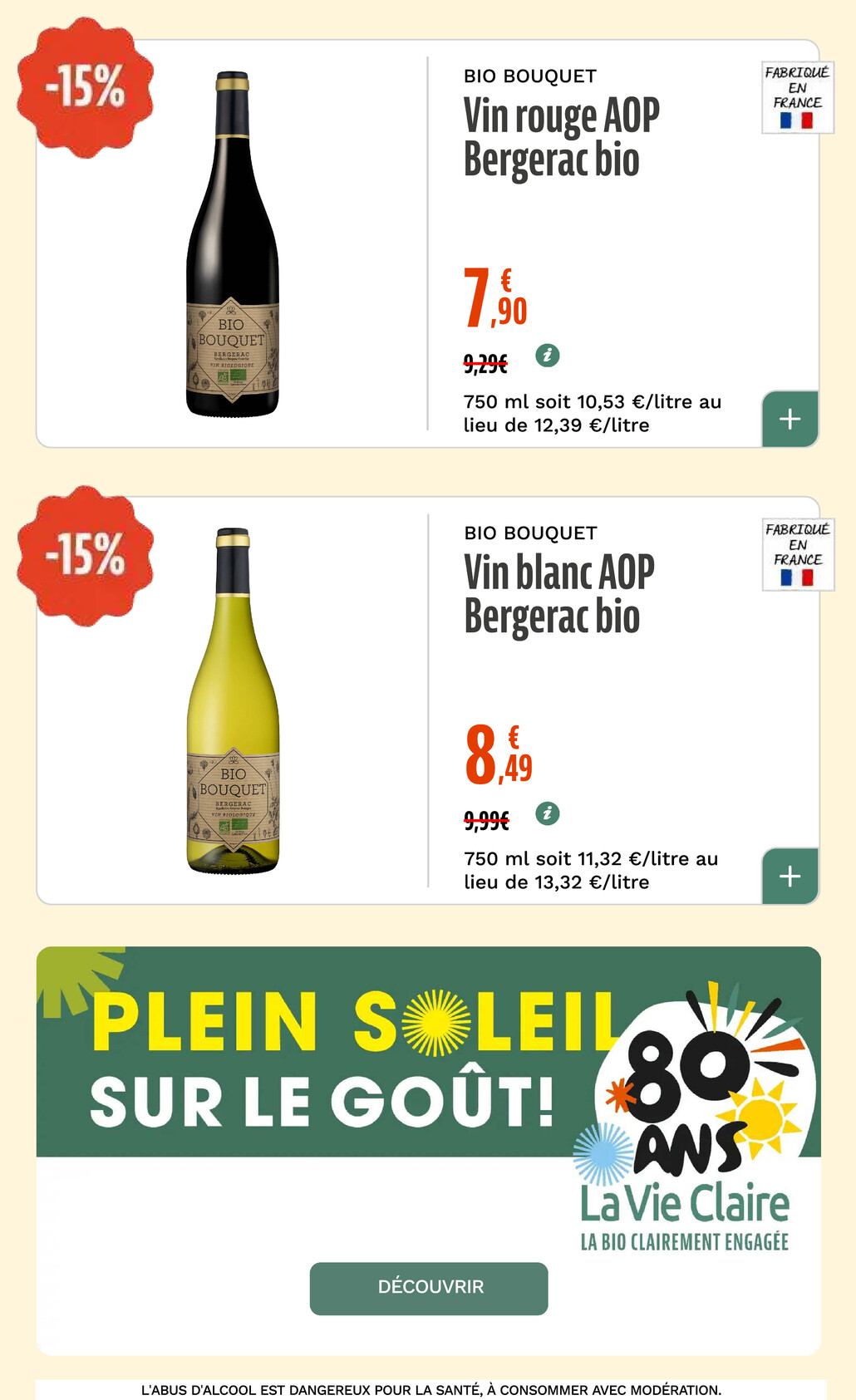Viewport: 856px width, 1400px height.
Task: Add Vin rouge AOP Bergerac to cart
Action: (x=790, y=419)
